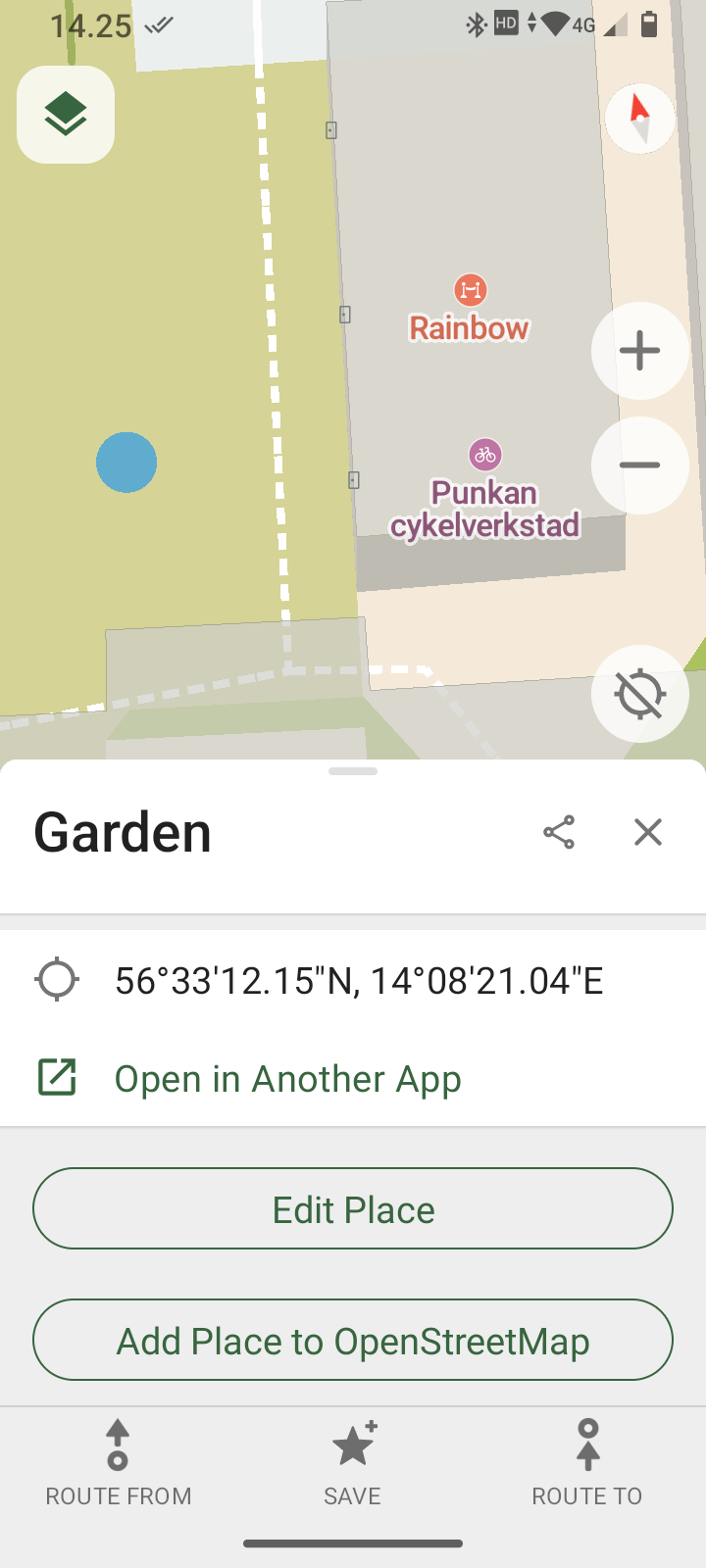Image resolution: width=706 pixels, height=1568 pixels.
Task: Share the Garden place
Action: [x=559, y=832]
